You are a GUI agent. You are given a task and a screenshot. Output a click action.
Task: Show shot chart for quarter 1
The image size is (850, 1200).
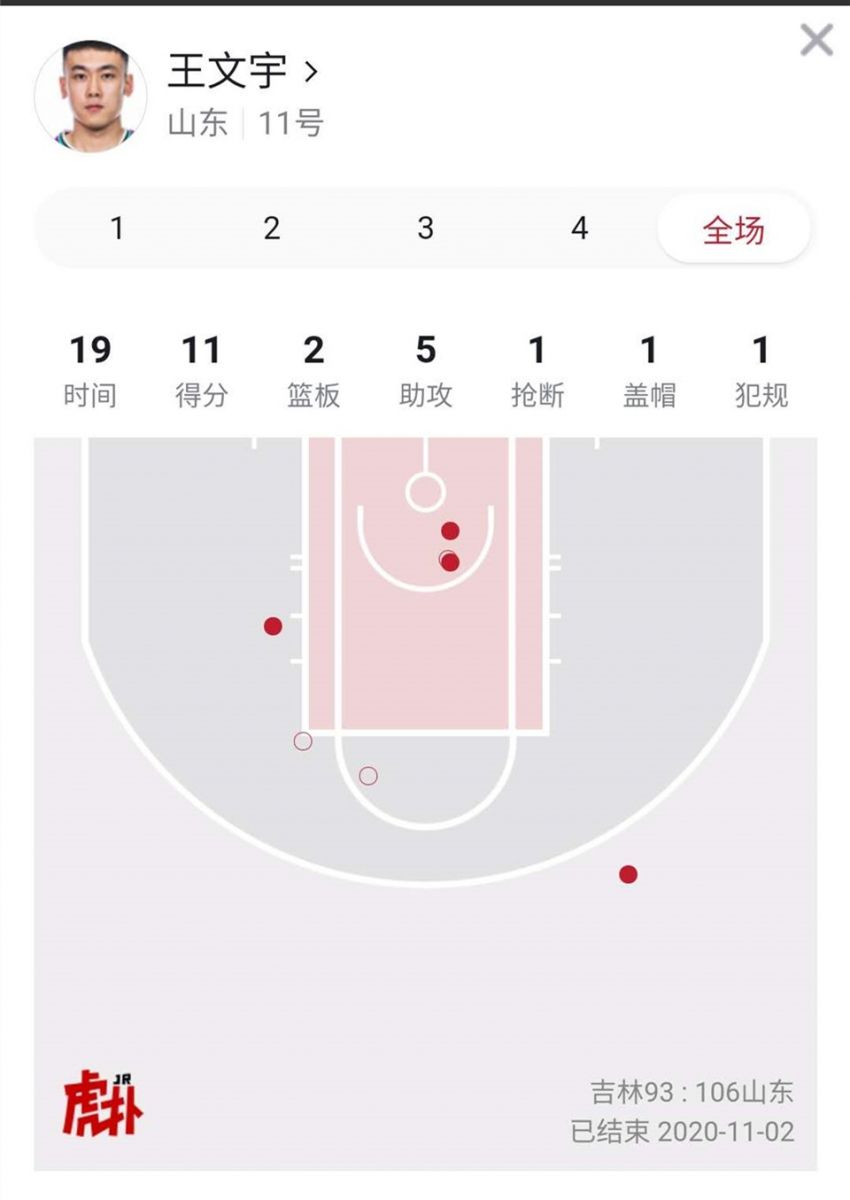[x=117, y=229]
